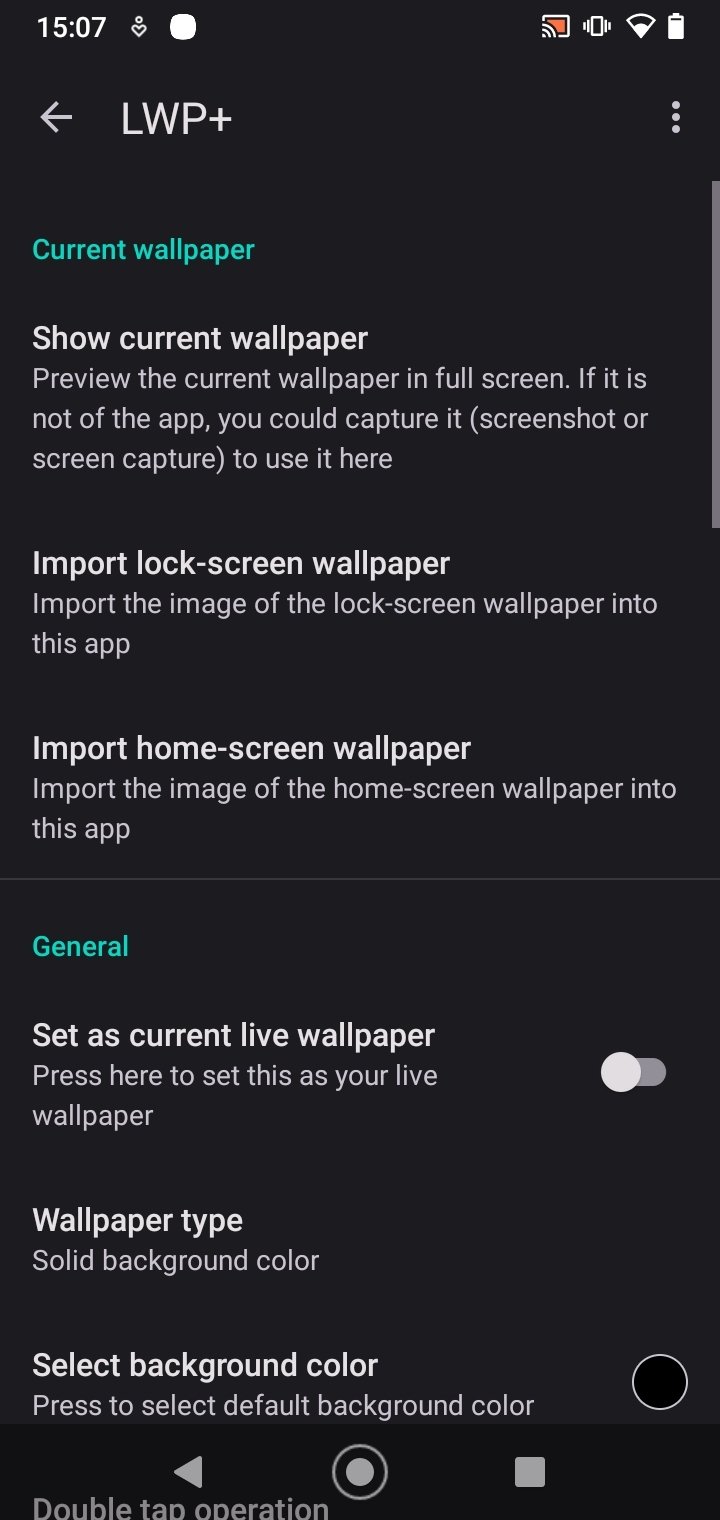Select Import home-screen wallpaper
This screenshot has width=720, height=1520.
click(x=340, y=786)
